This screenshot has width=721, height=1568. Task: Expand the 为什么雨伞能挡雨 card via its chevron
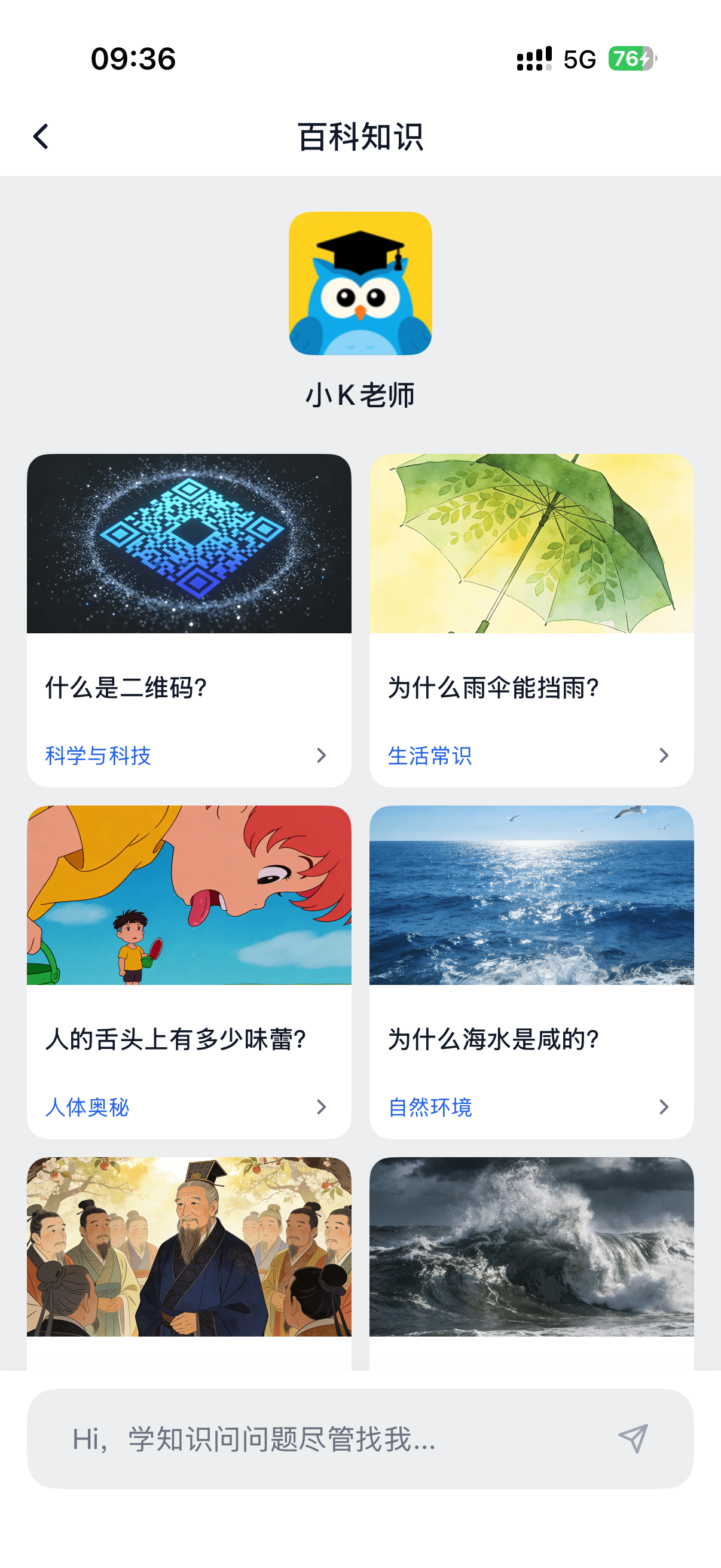pyautogui.click(x=664, y=755)
